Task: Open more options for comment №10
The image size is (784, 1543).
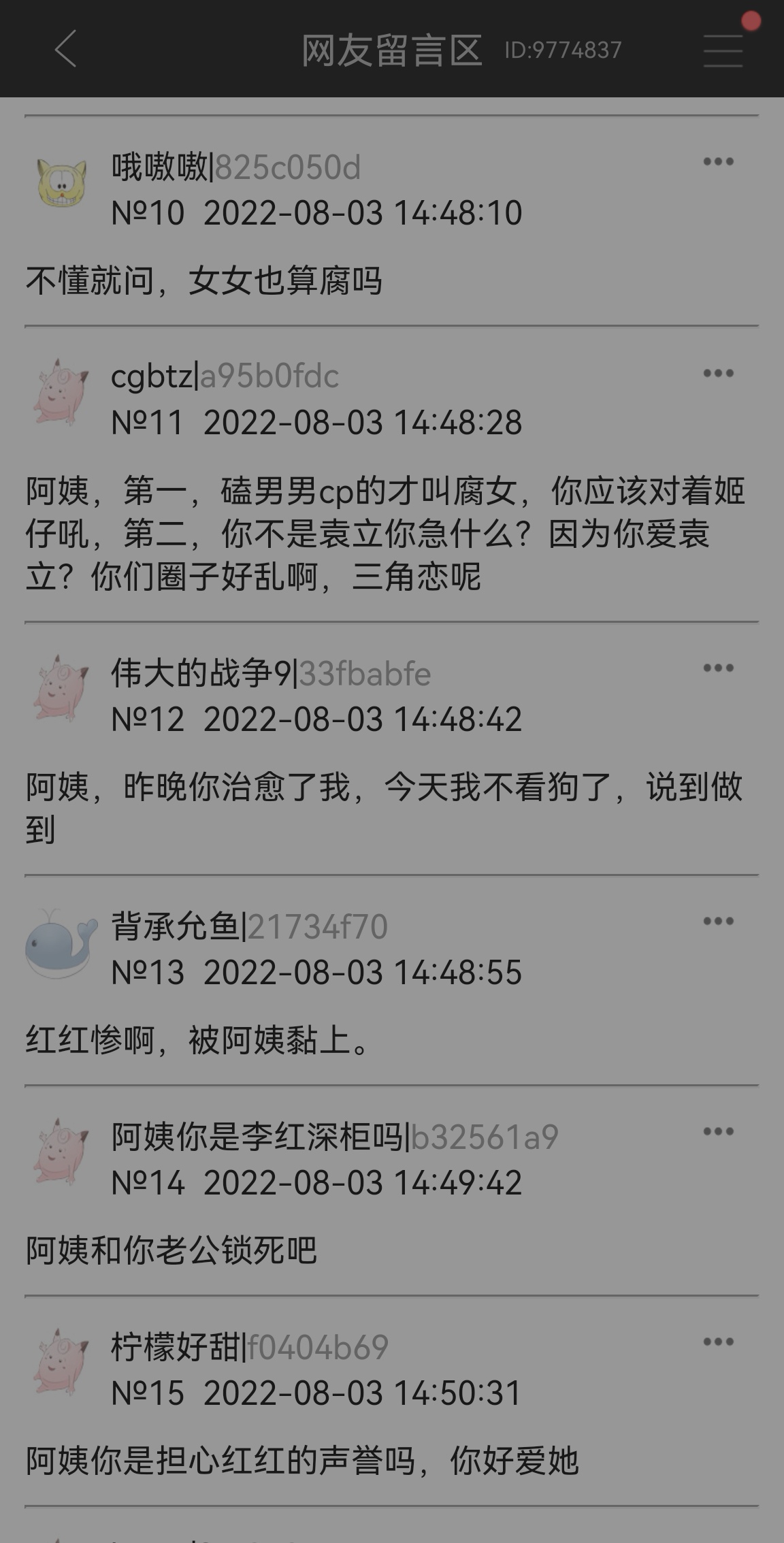Action: pyautogui.click(x=718, y=162)
